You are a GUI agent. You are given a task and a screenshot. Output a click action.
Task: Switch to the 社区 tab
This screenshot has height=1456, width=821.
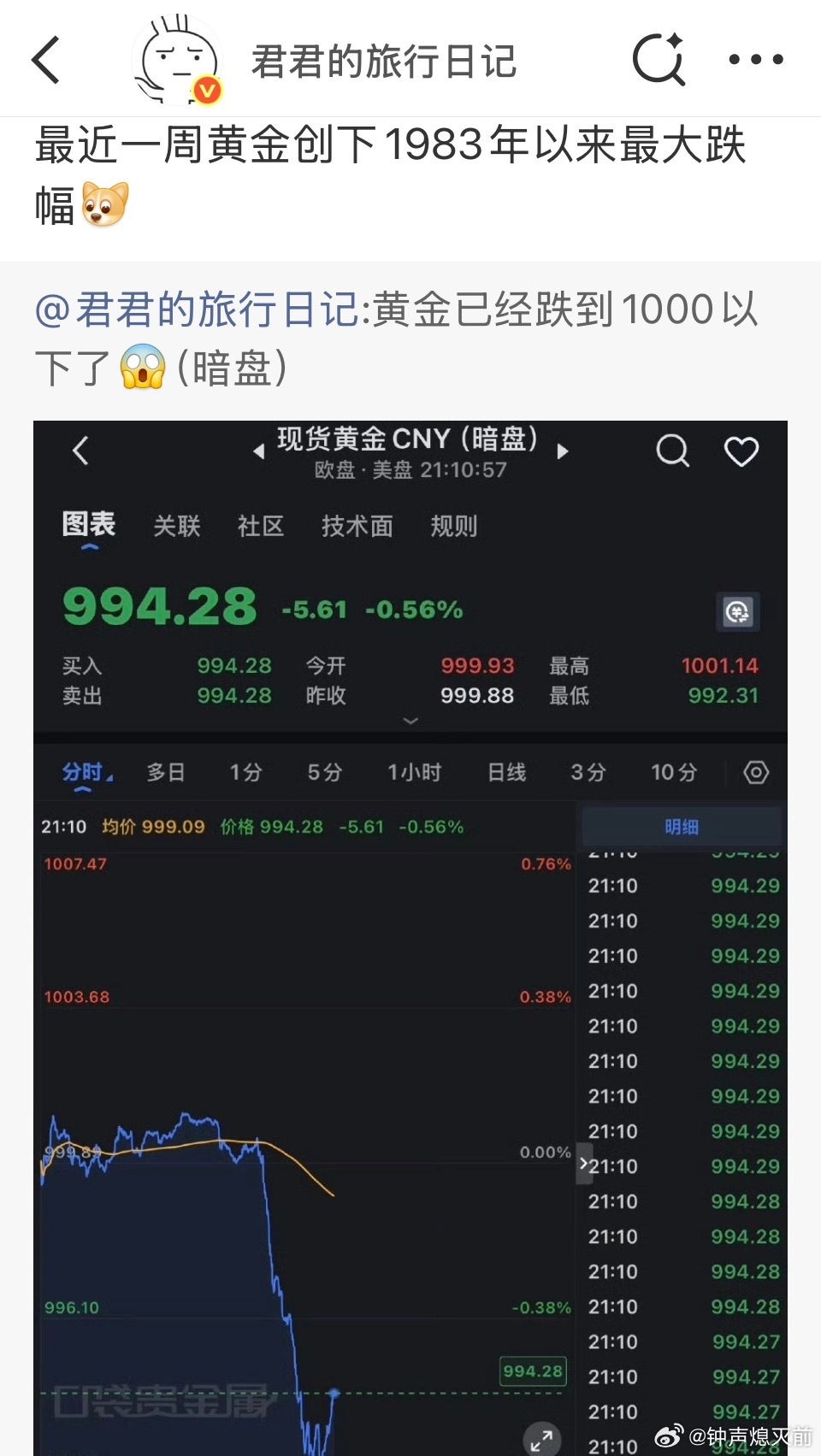(260, 527)
